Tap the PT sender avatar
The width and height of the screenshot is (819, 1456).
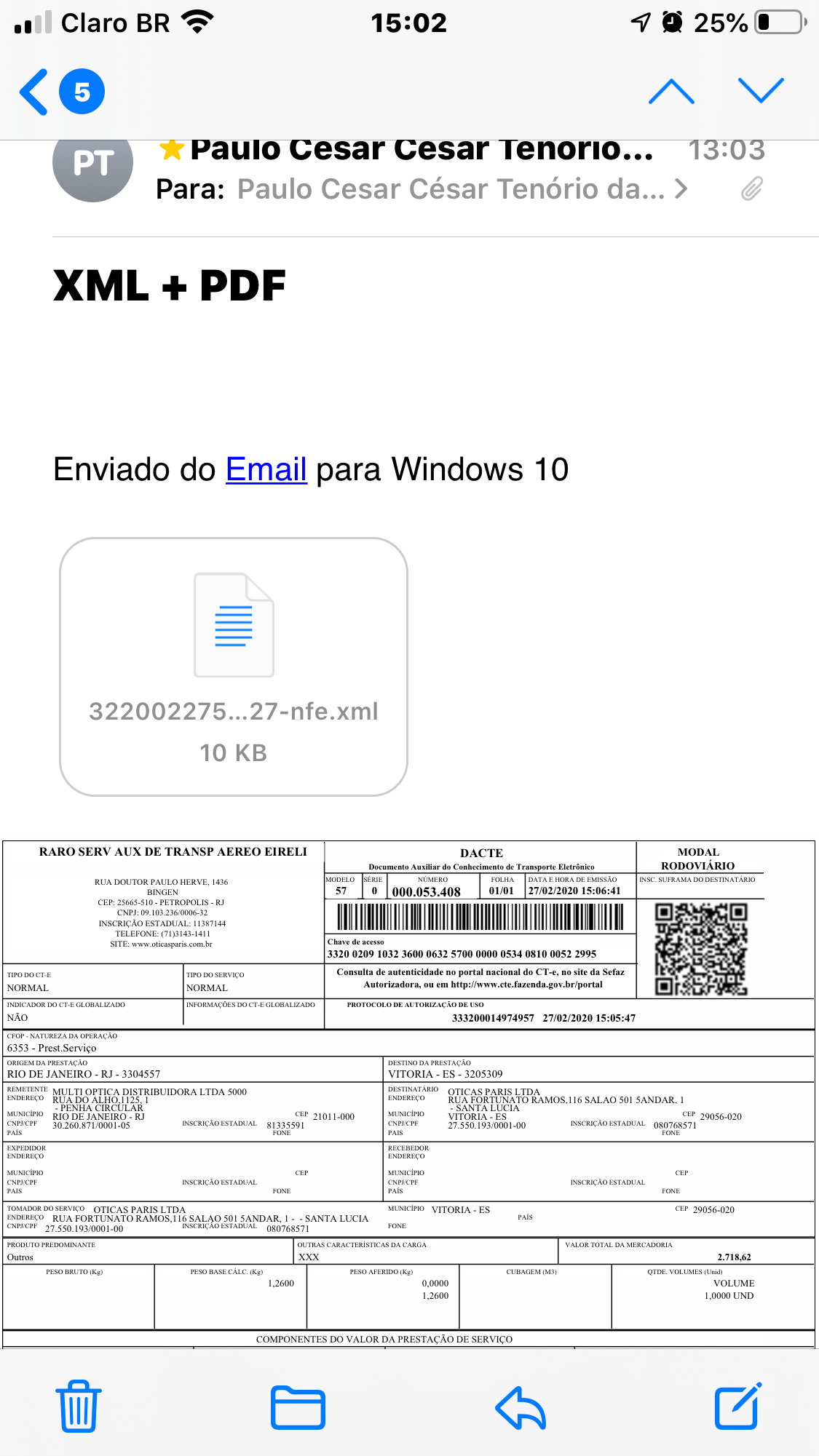tap(92, 164)
